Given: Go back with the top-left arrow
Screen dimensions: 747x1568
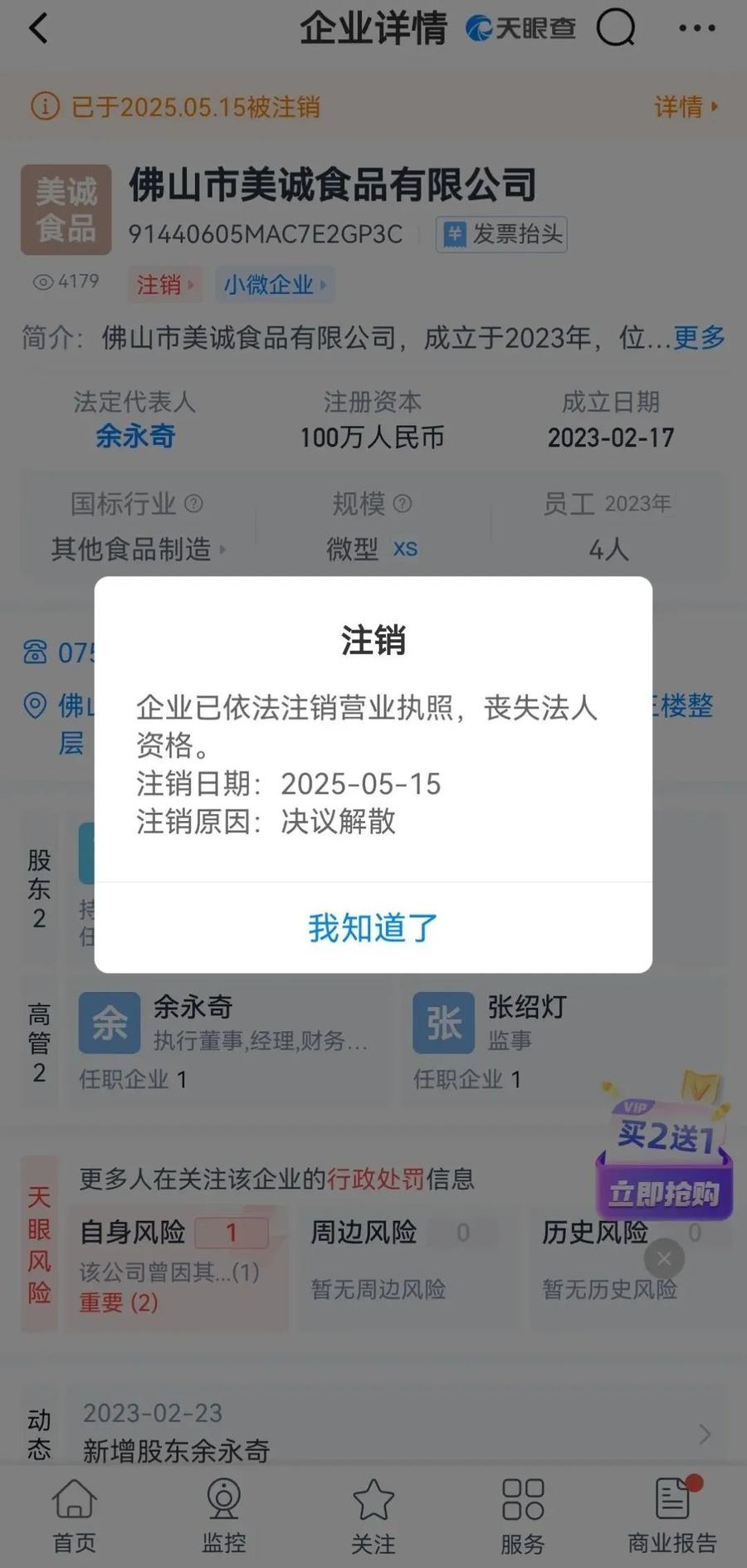Looking at the screenshot, I should coord(39,28).
